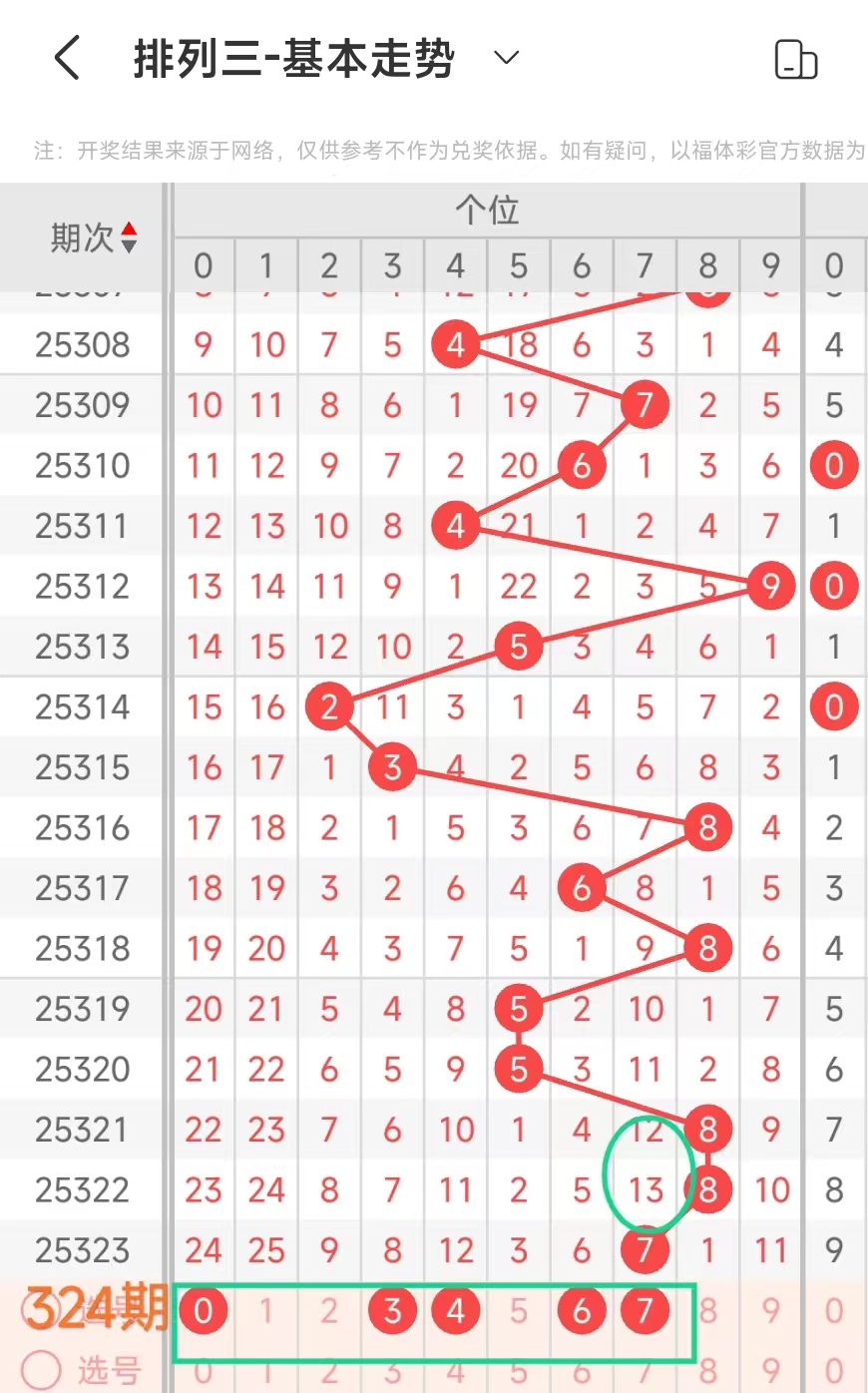This screenshot has height=1393, width=868.
Task: Add number 8 in the first 选号 row
Action: pyautogui.click(x=708, y=1310)
